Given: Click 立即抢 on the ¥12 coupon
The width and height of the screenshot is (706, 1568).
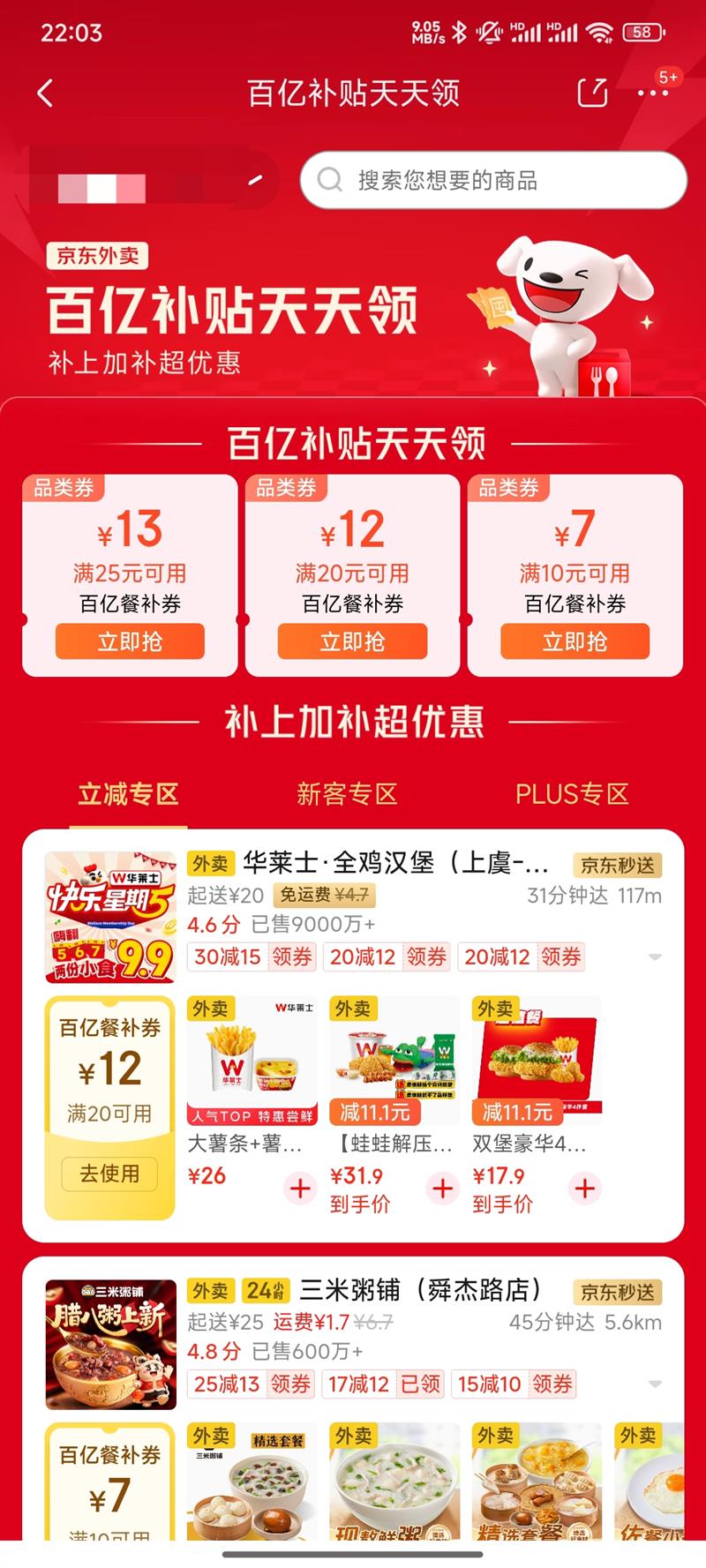Looking at the screenshot, I should click(353, 641).
